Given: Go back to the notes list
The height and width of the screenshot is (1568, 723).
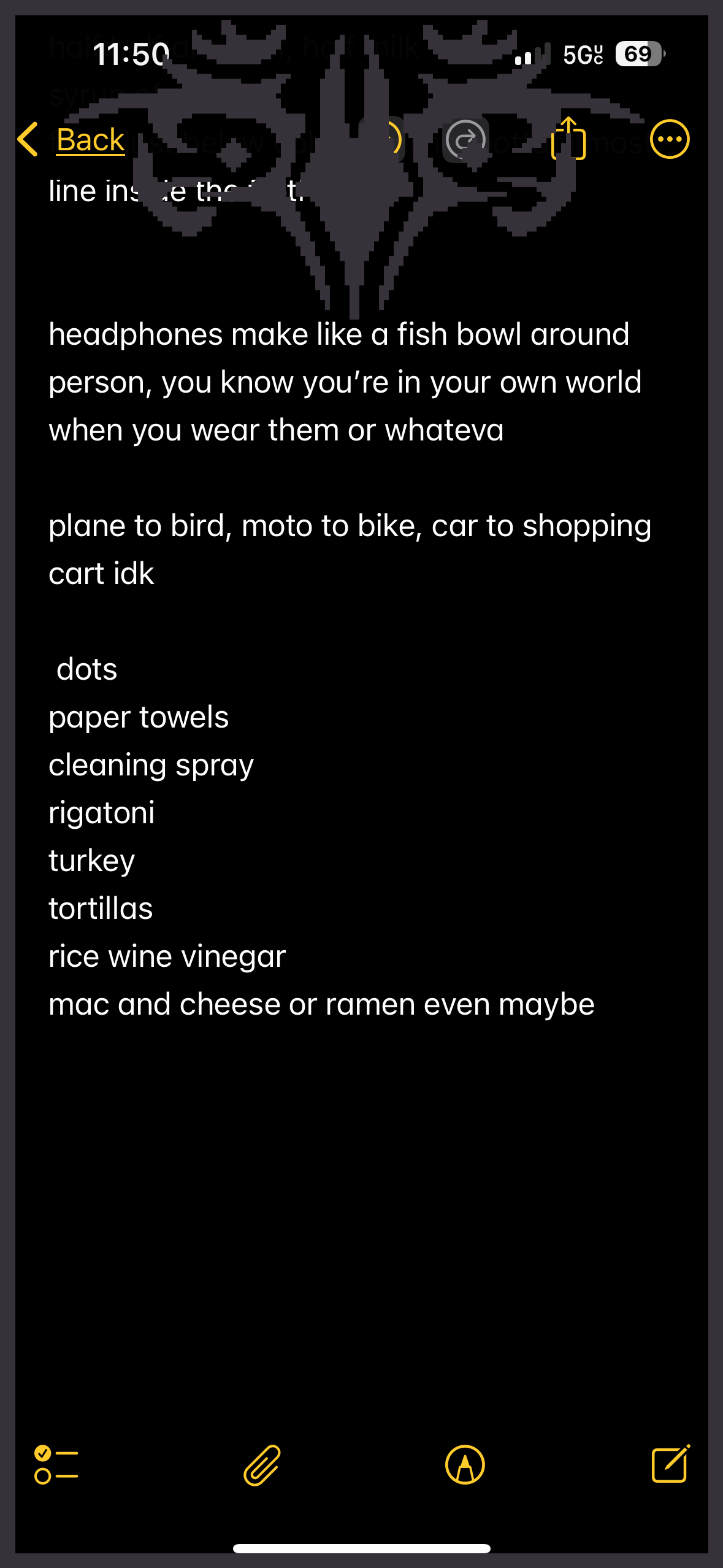Looking at the screenshot, I should (74, 140).
